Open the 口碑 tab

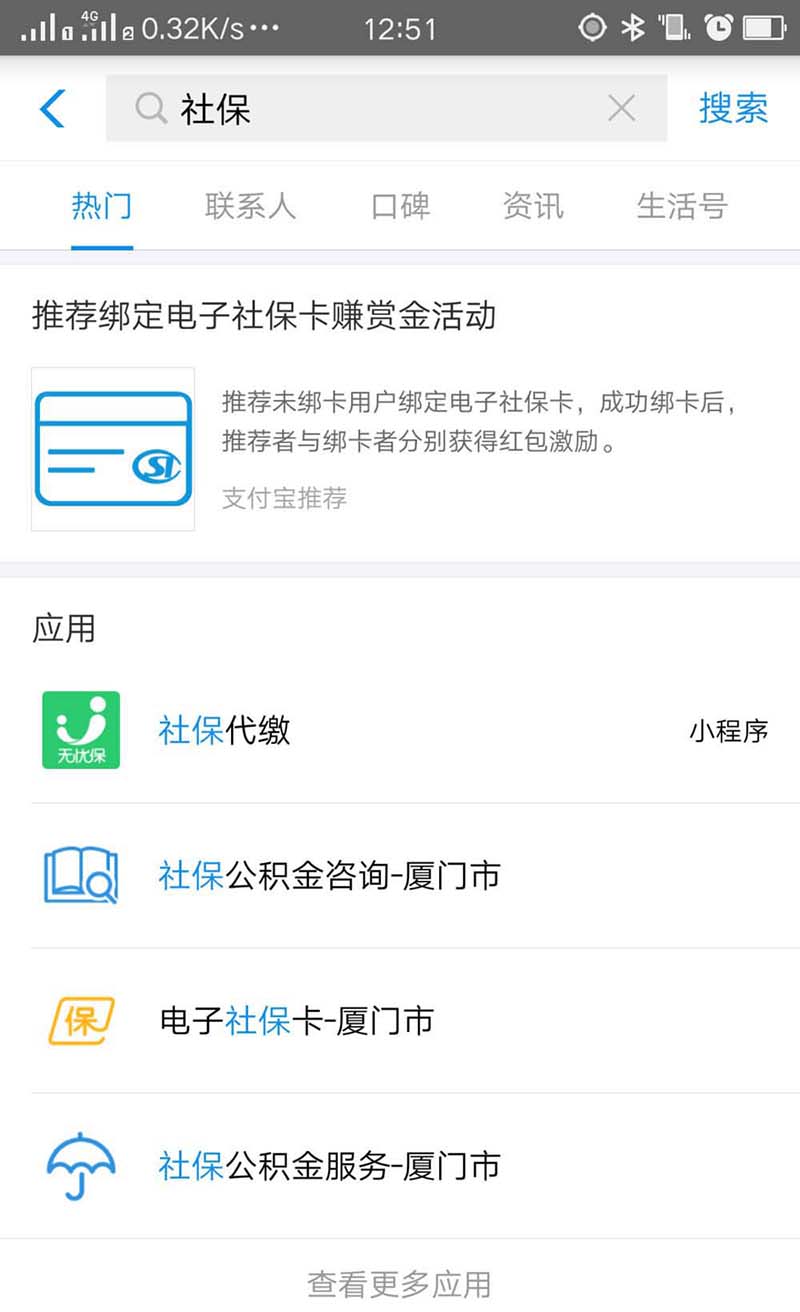click(x=400, y=207)
